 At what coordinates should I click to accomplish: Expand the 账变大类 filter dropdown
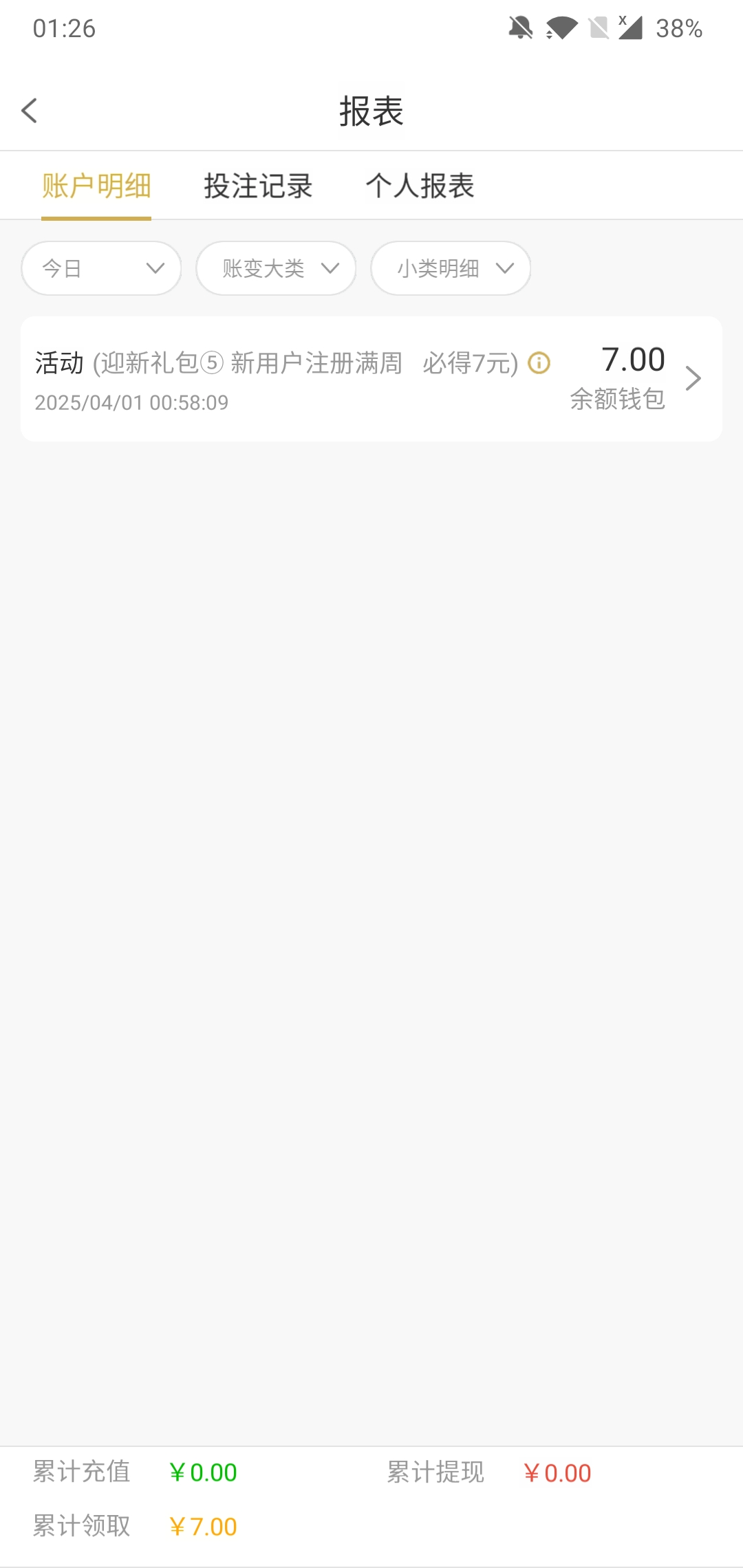click(x=276, y=268)
